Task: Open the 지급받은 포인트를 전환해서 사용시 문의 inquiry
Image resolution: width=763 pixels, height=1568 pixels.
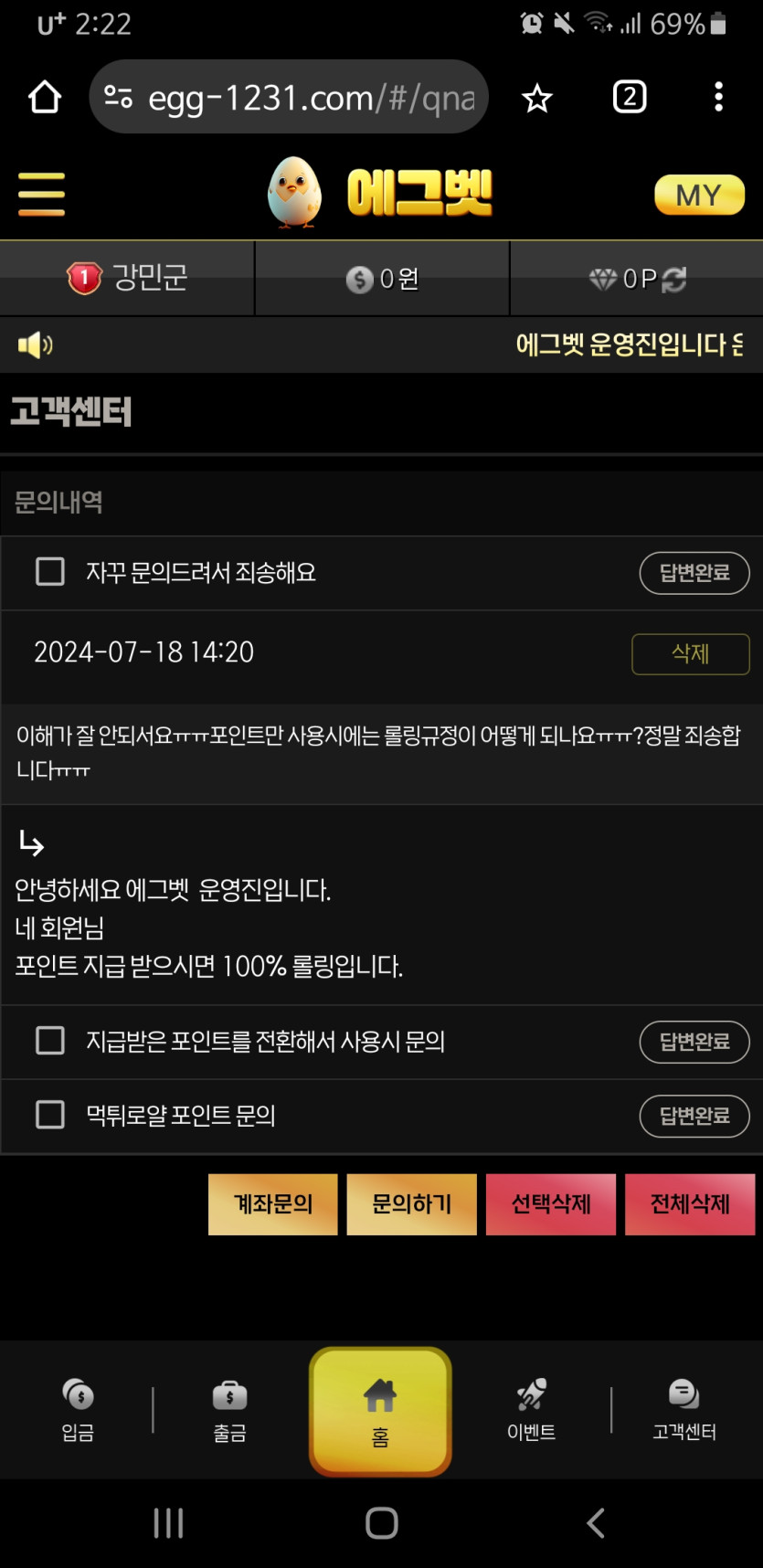Action: pos(265,1042)
